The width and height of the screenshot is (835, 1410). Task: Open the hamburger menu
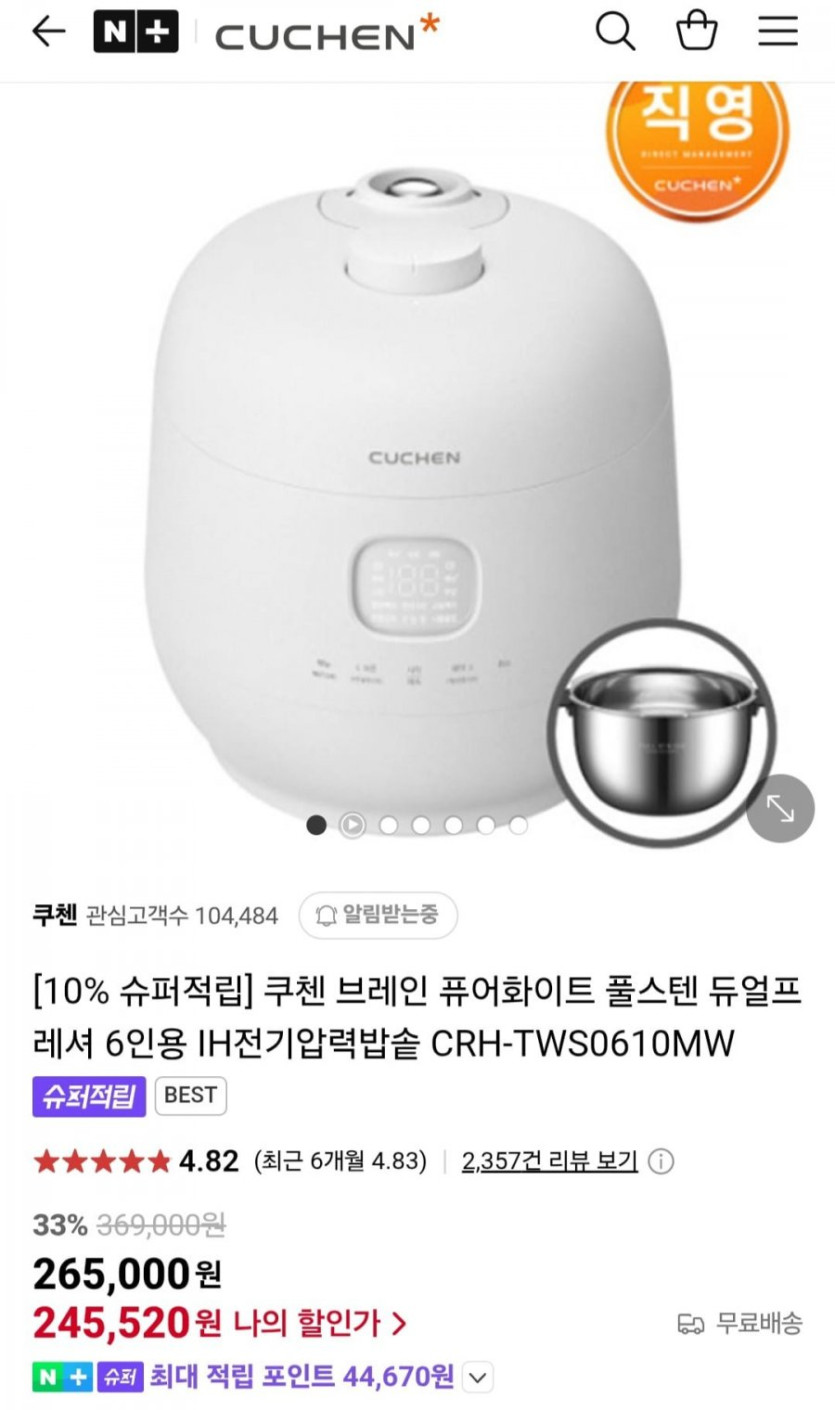click(777, 32)
